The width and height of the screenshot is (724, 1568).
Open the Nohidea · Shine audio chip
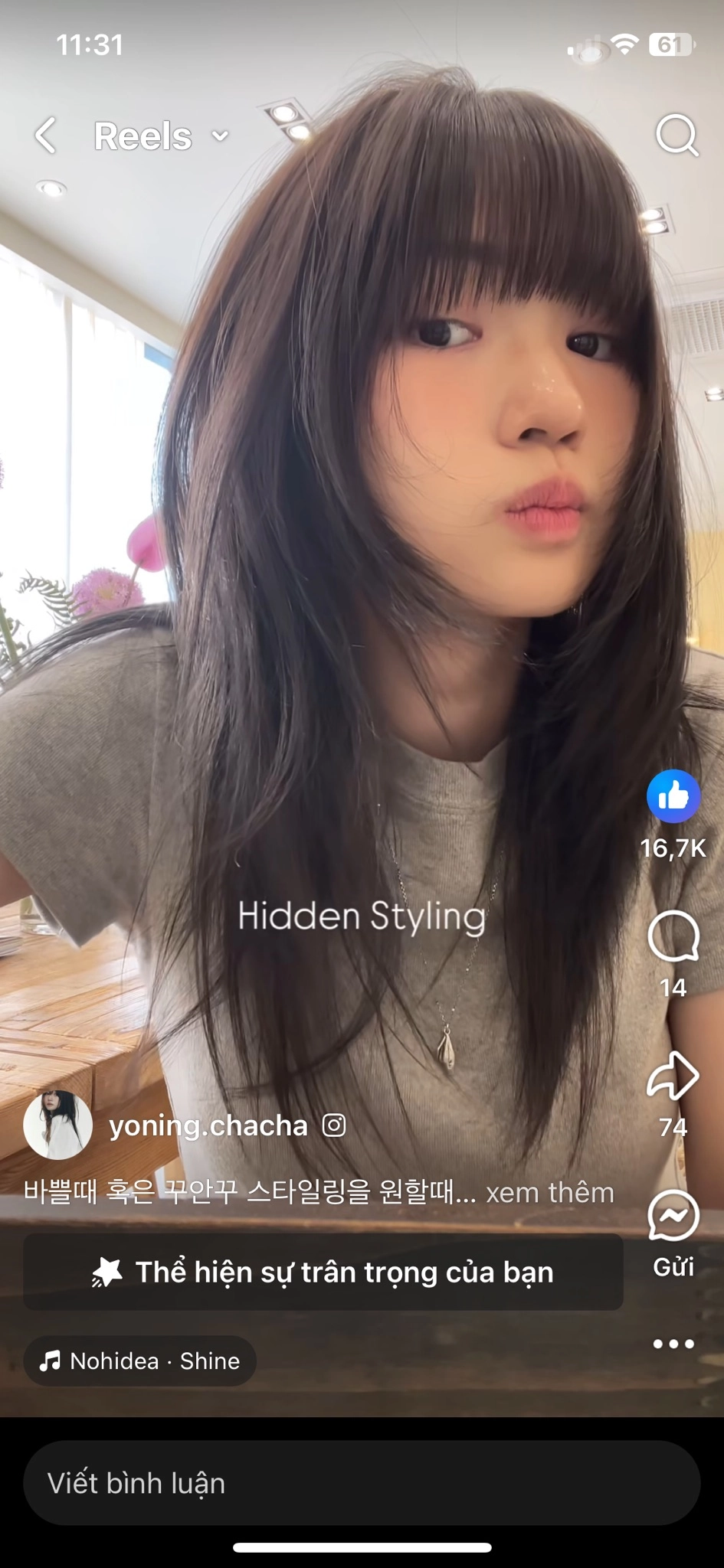[140, 1361]
